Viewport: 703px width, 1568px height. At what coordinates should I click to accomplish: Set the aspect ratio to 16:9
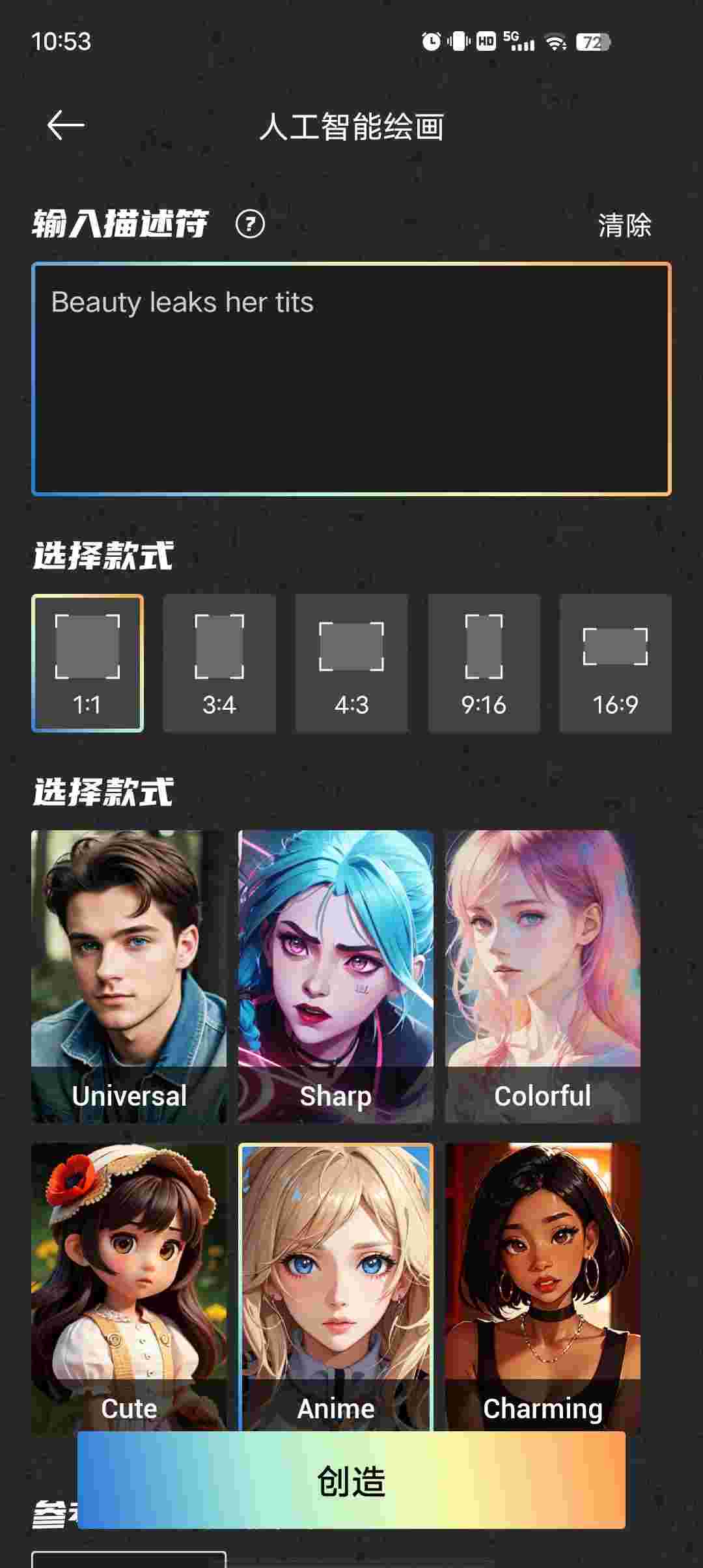pos(615,663)
